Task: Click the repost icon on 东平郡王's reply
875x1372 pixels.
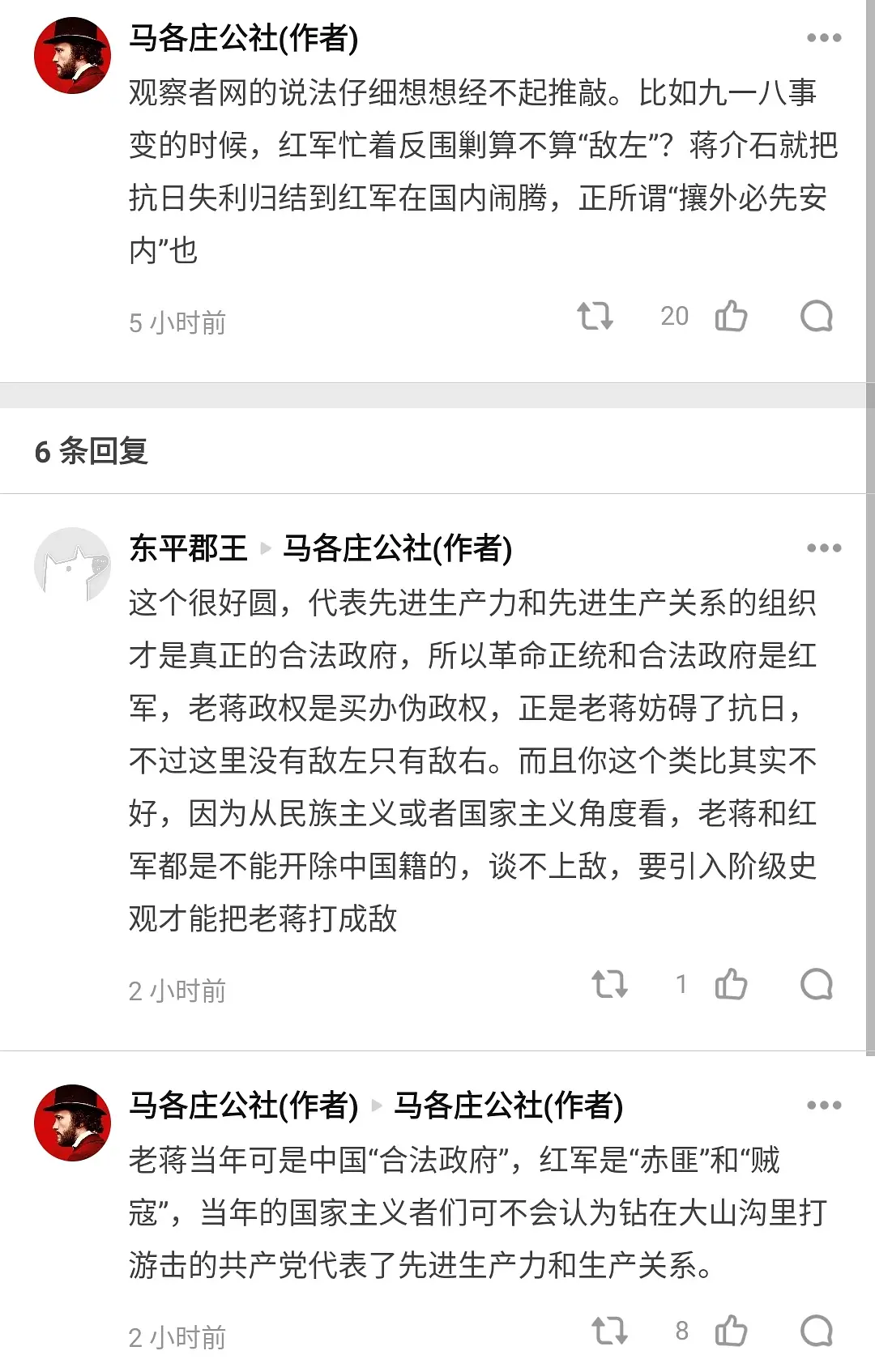Action: pyautogui.click(x=610, y=986)
